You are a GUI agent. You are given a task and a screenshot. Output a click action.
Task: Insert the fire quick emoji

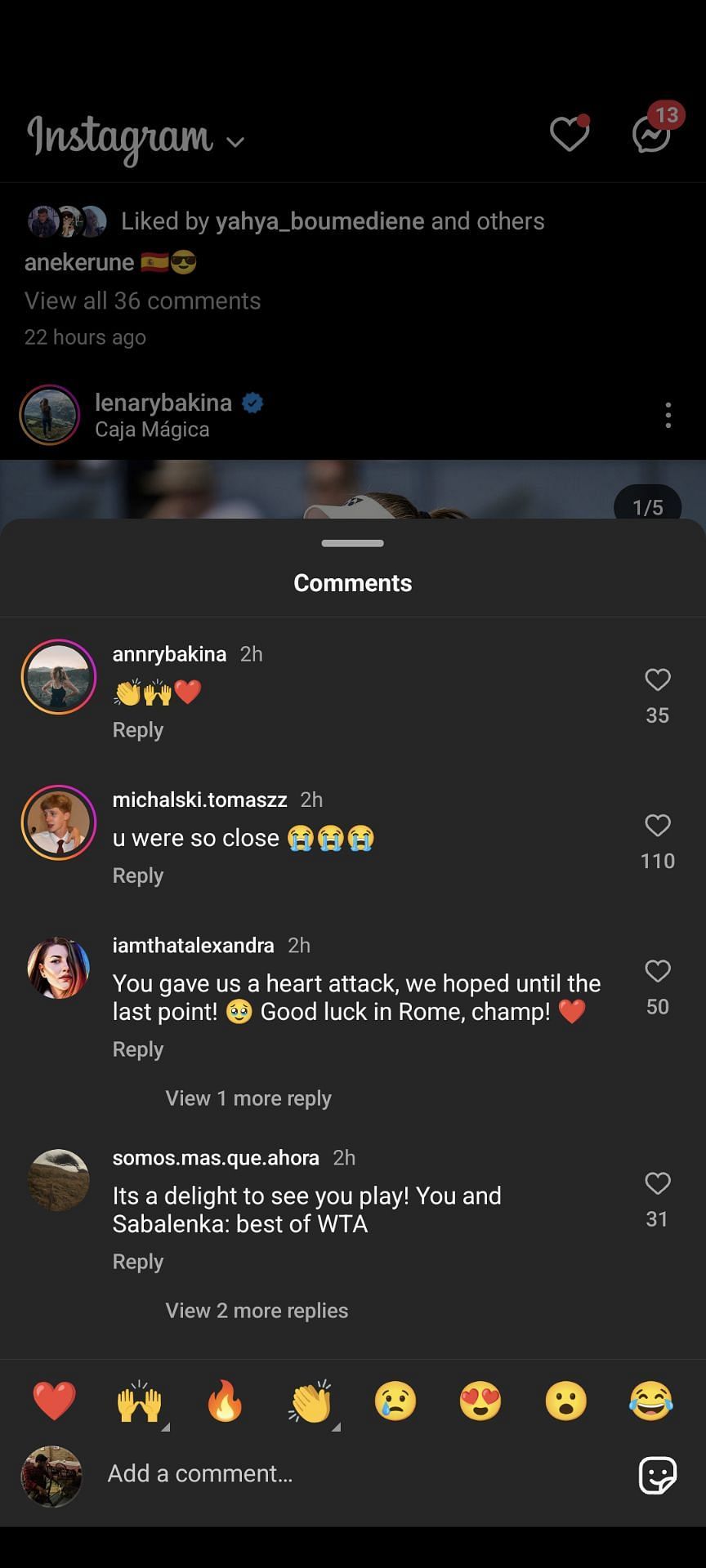coord(225,1401)
